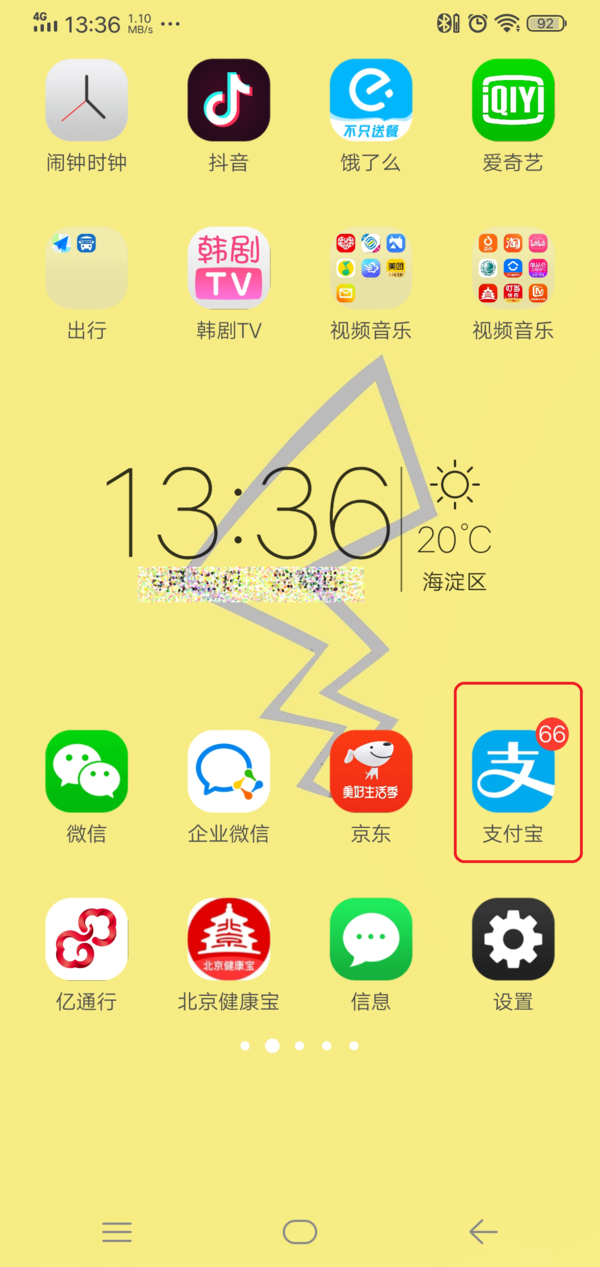Open the 京东 shopping app
Screen dimensions: 600x1267
(x=371, y=771)
